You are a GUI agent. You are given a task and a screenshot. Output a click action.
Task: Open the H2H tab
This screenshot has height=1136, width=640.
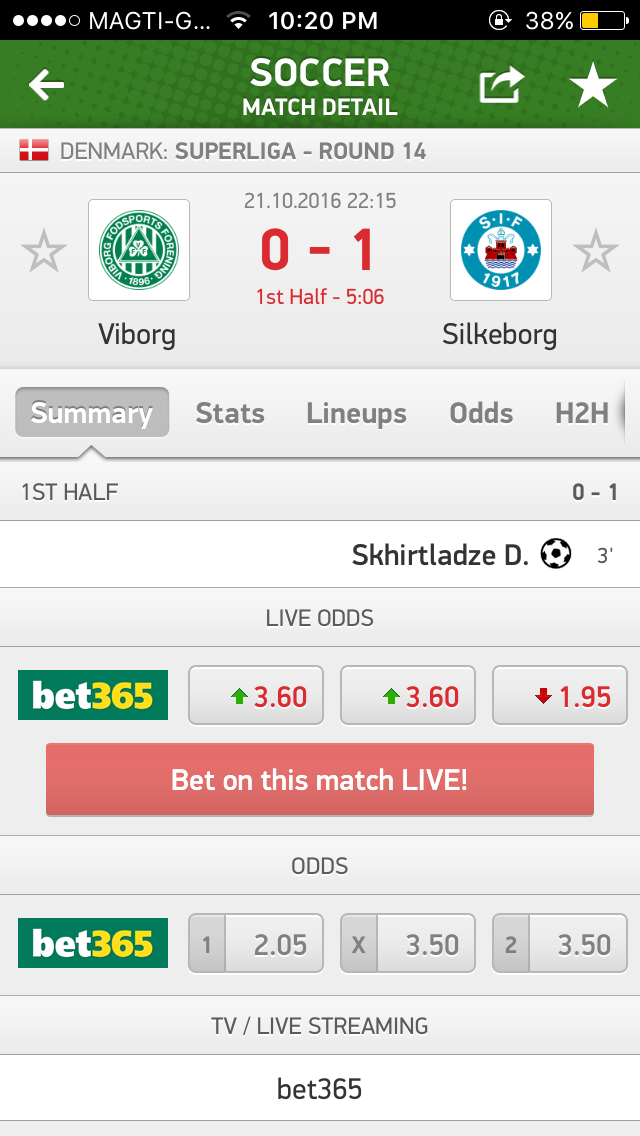(x=582, y=413)
